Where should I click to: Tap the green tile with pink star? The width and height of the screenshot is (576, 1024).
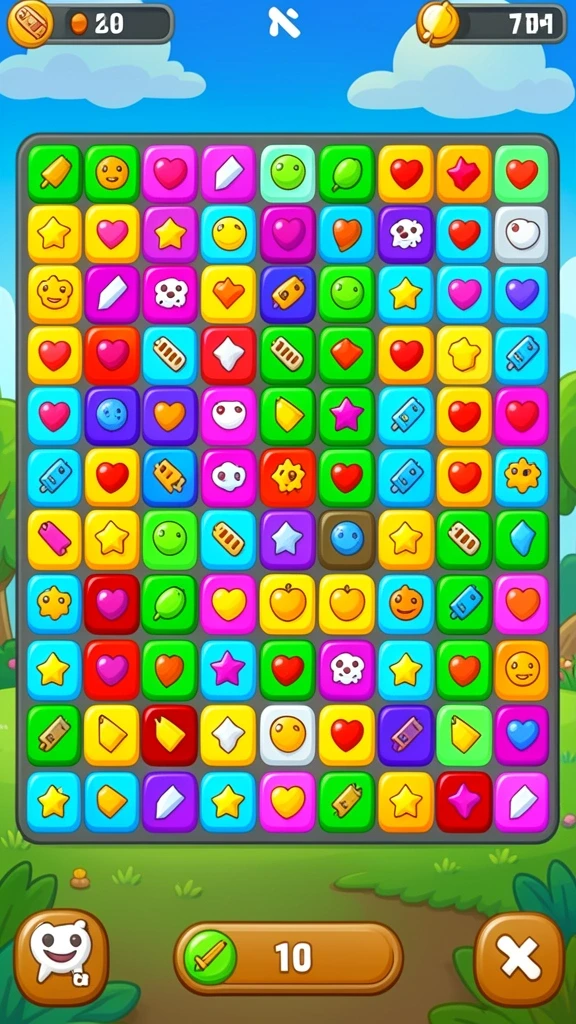tap(346, 417)
